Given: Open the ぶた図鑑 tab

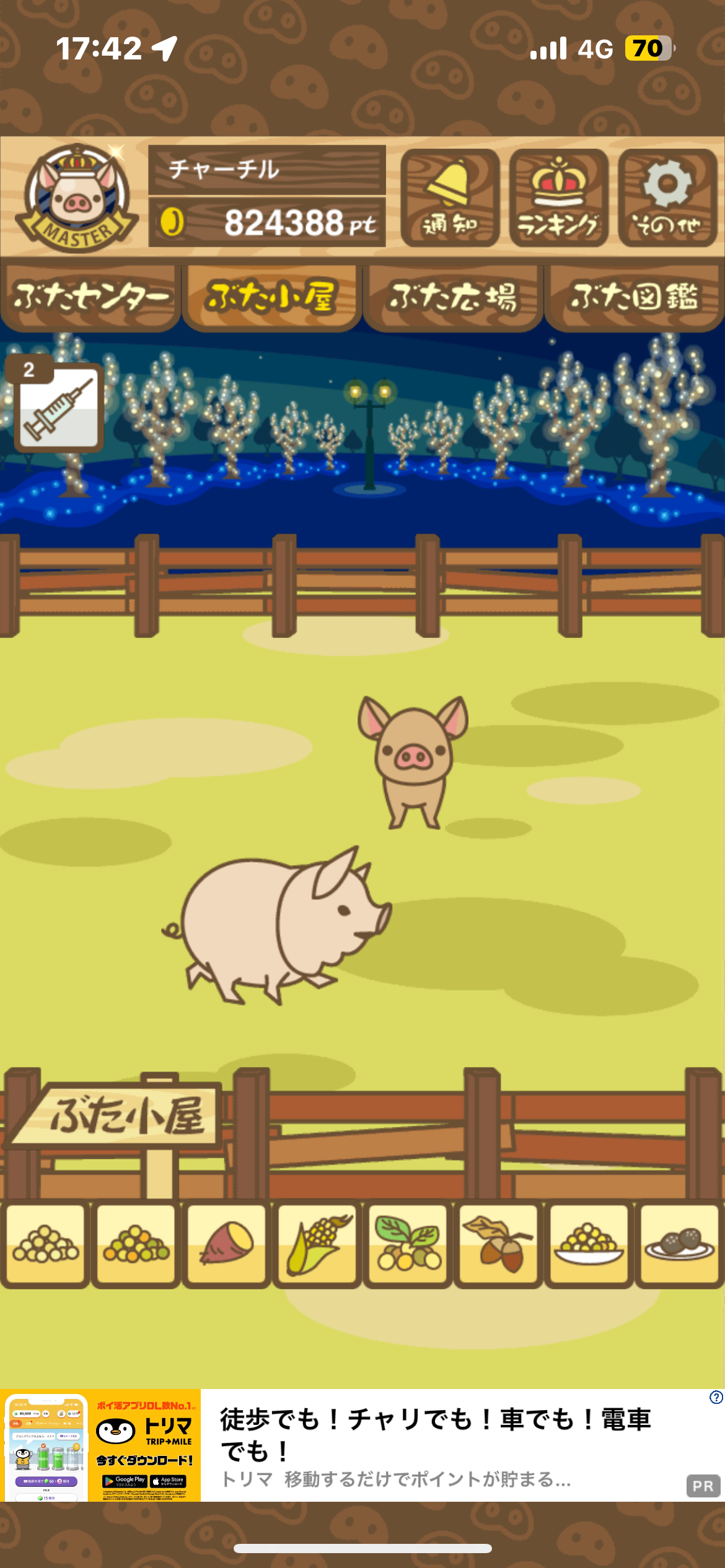Looking at the screenshot, I should point(634,297).
